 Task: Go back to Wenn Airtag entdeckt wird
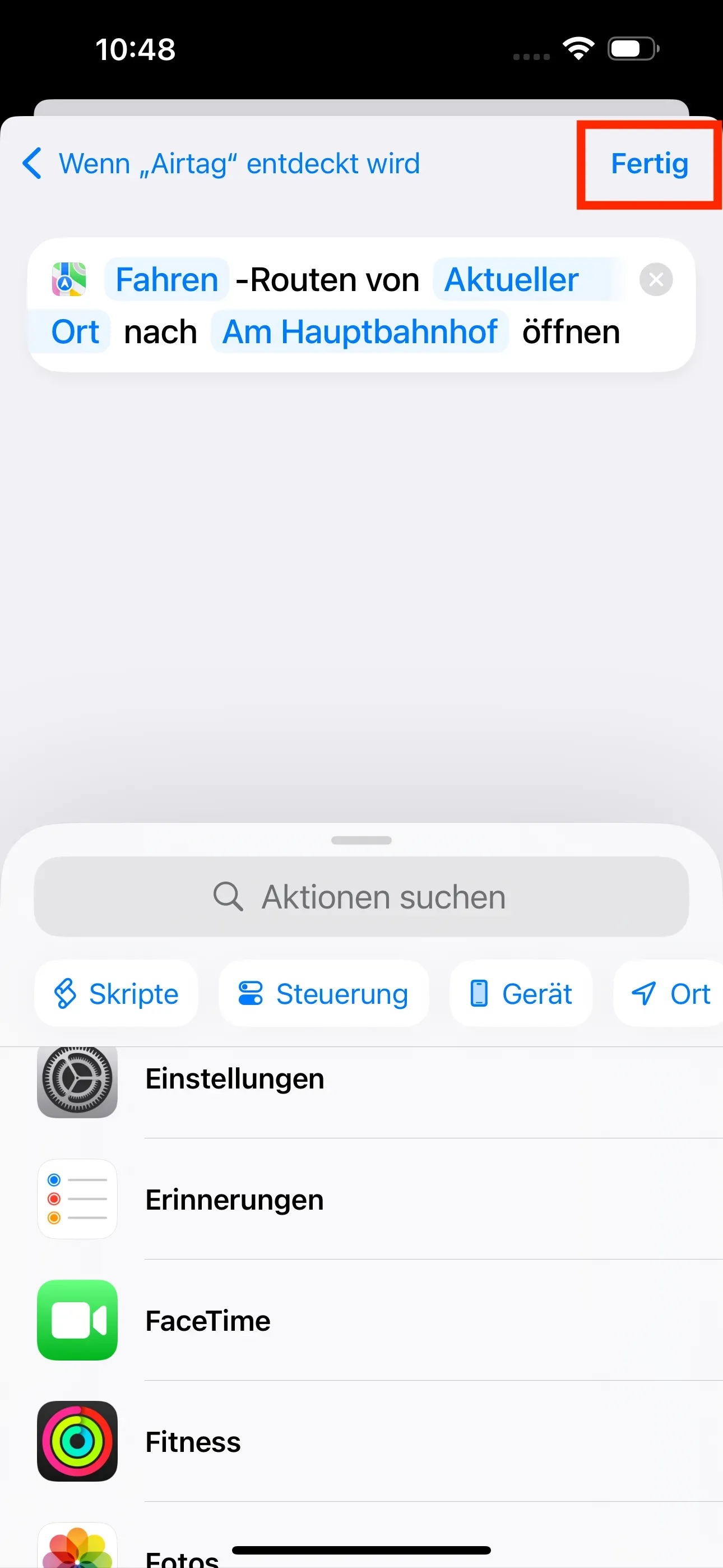click(220, 164)
